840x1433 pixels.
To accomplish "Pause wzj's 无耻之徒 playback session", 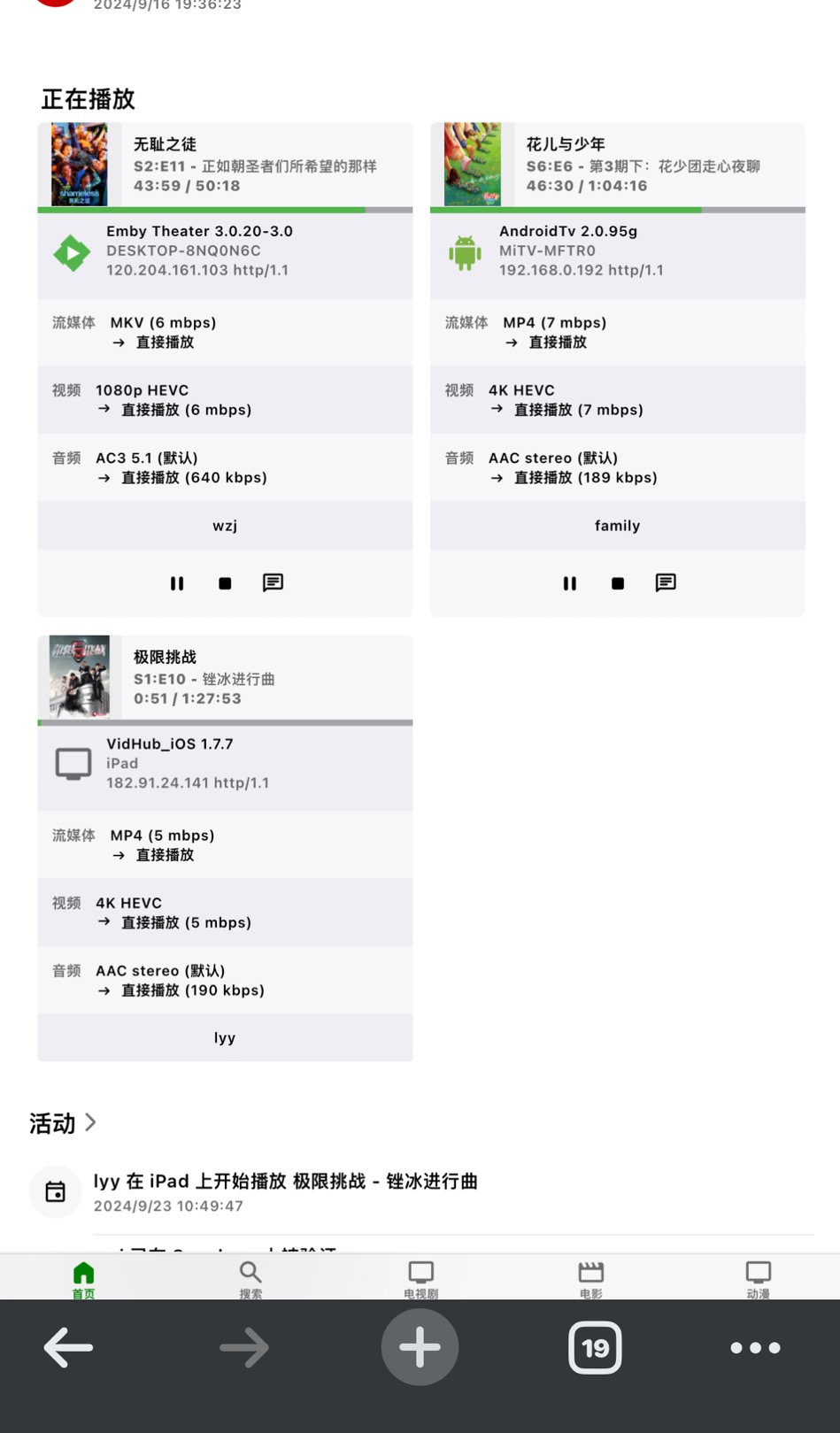I will click(x=177, y=583).
